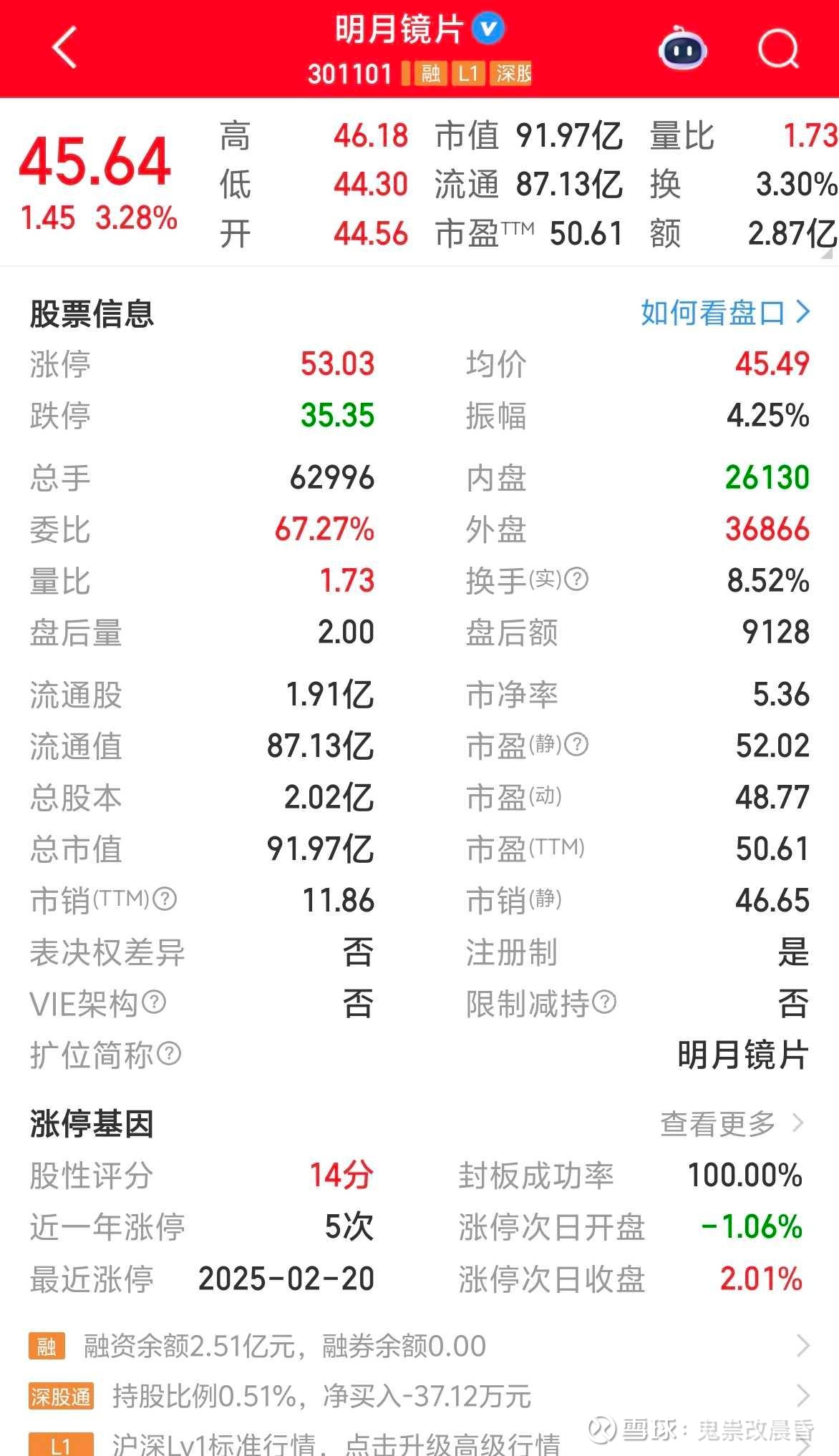
Task: Open the 融资余额 margin details row
Action: pos(419,1346)
